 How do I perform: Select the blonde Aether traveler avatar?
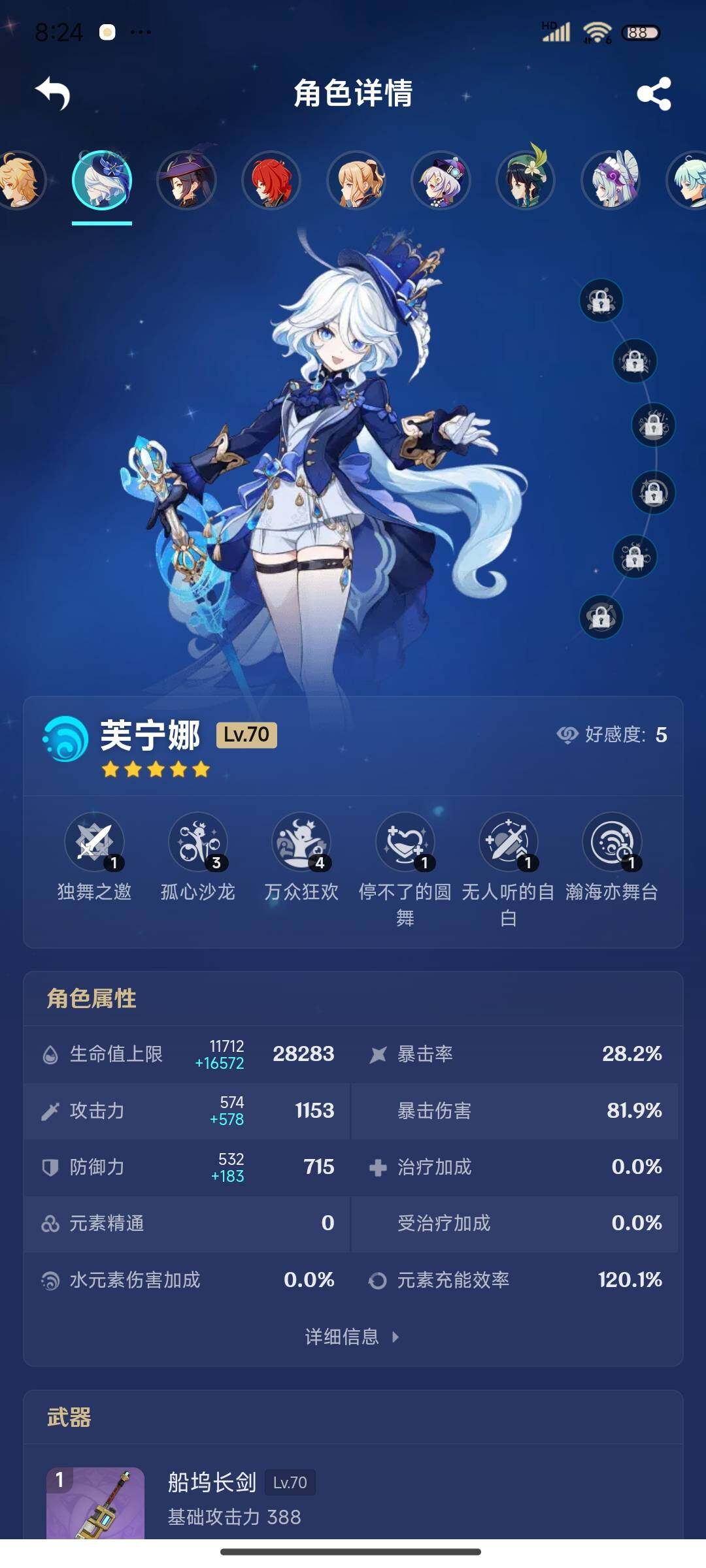click(20, 180)
